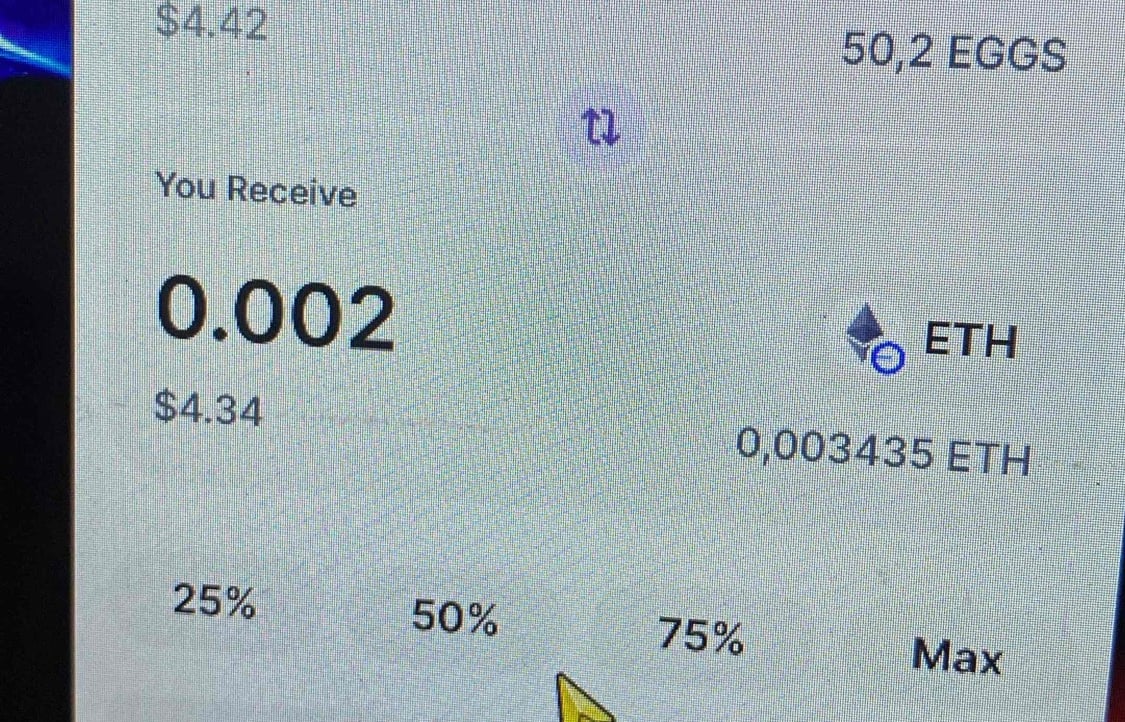Select the 25% amount option
The width and height of the screenshot is (1125, 722).
click(x=214, y=601)
